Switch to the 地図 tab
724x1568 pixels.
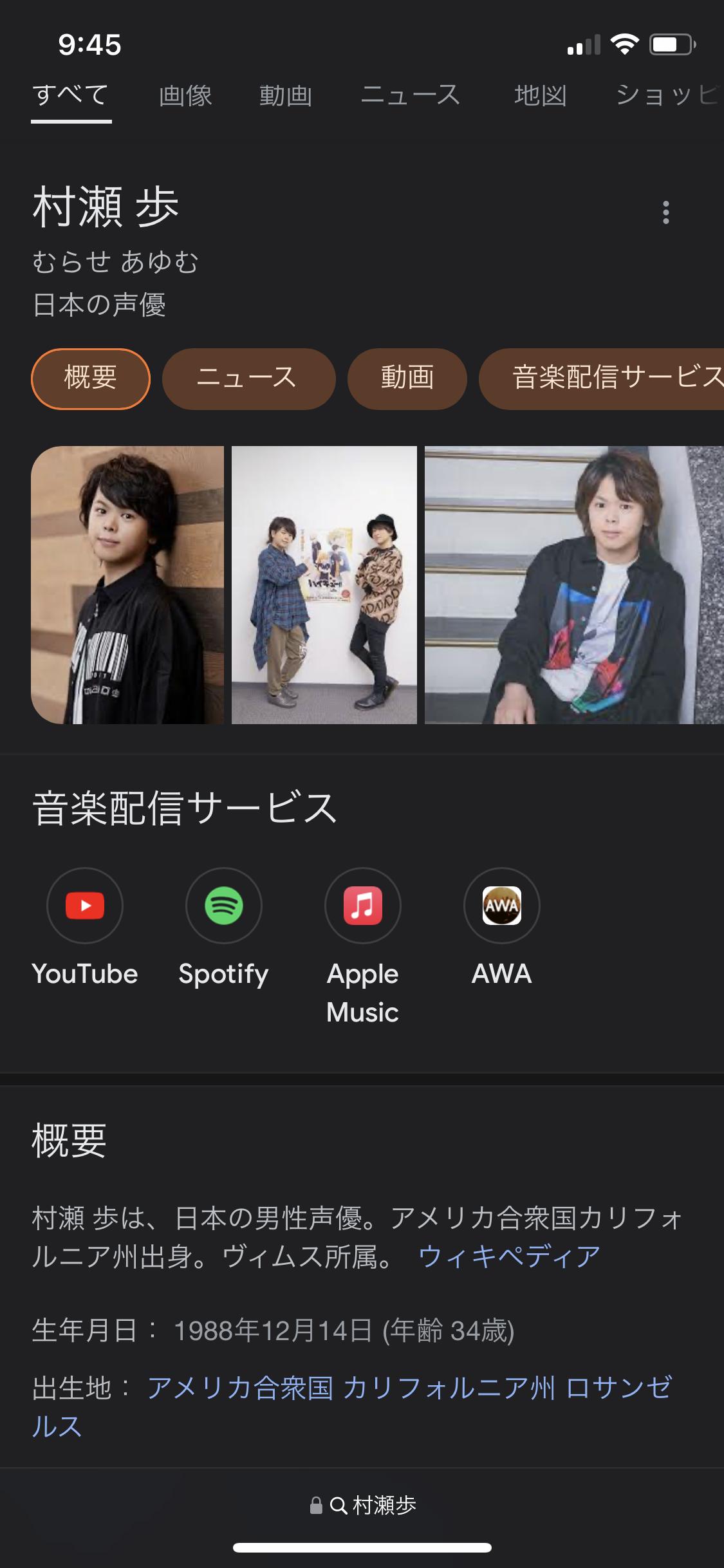tap(540, 96)
